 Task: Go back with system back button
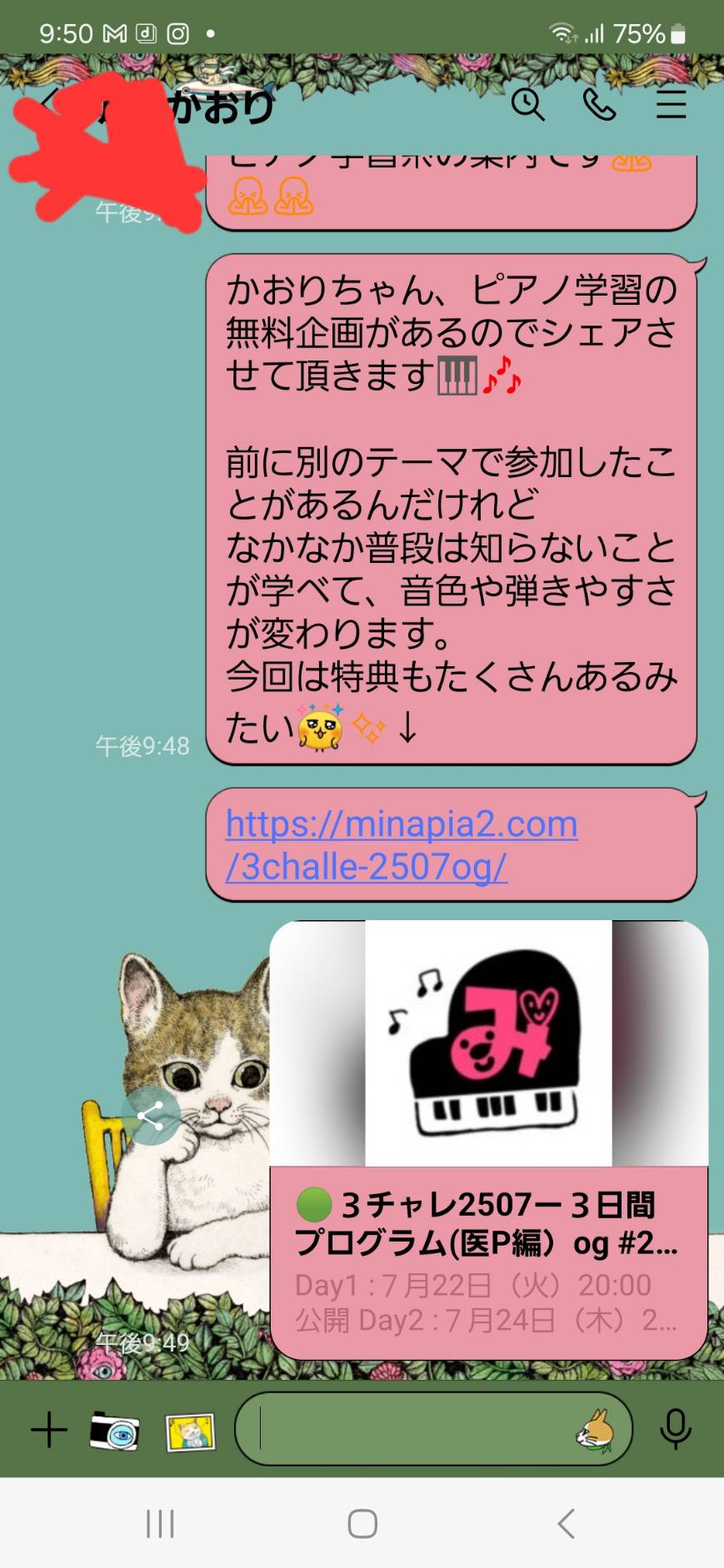(566, 1524)
